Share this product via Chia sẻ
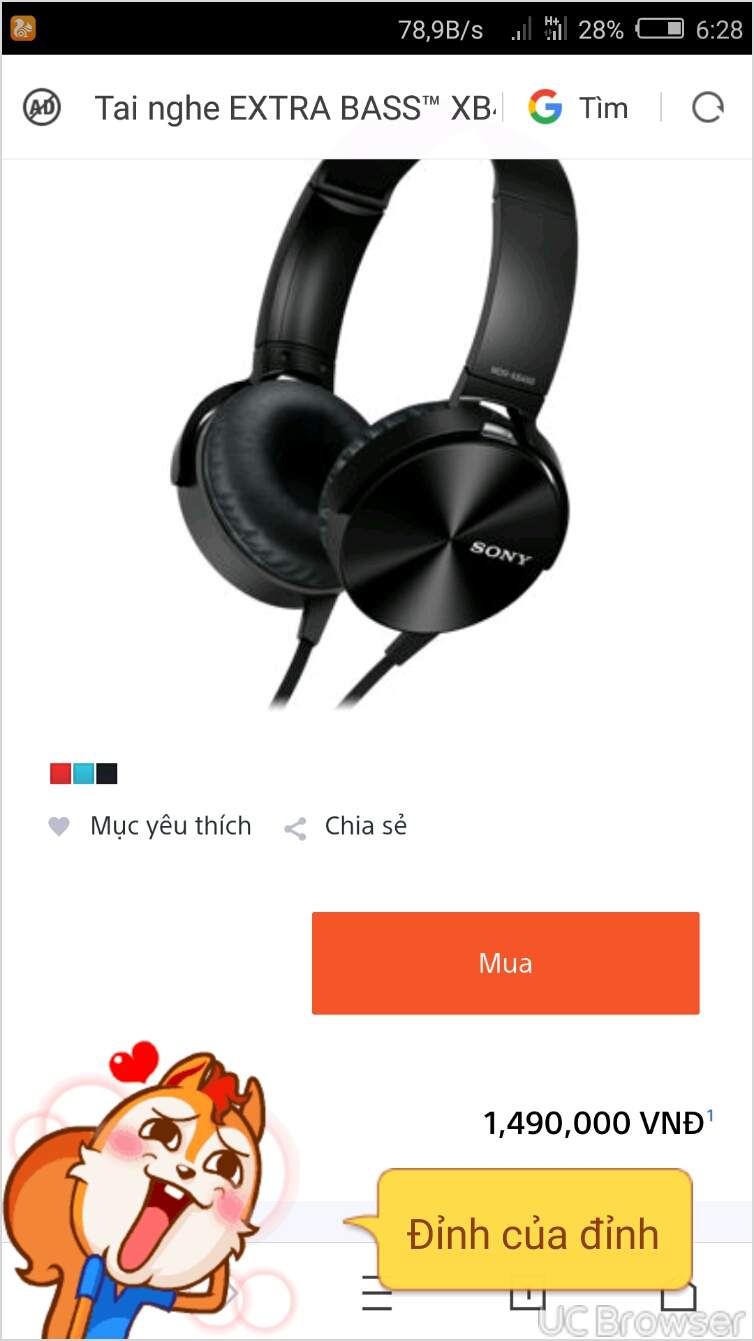Screen dimensions: 754x1341 [346, 827]
